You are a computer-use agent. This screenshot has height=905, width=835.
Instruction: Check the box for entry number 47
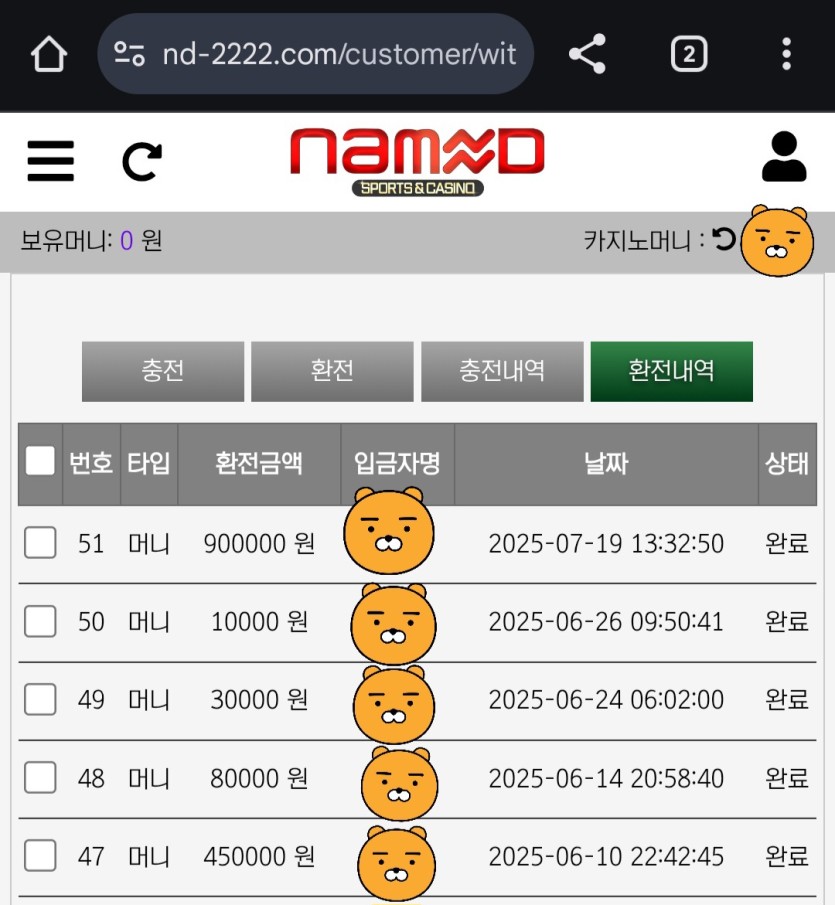tap(40, 856)
